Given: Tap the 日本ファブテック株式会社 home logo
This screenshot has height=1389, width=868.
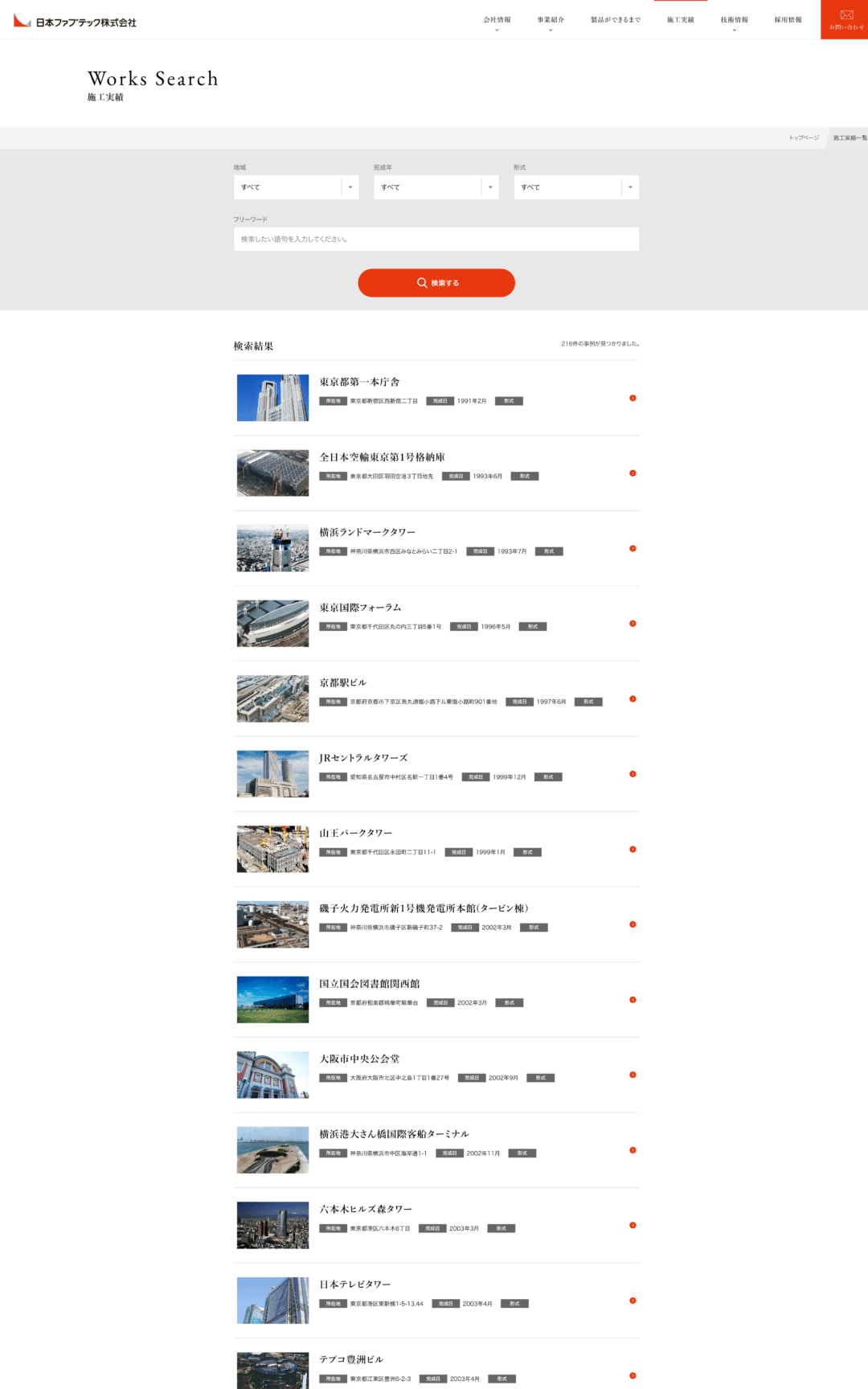Looking at the screenshot, I should [76, 22].
